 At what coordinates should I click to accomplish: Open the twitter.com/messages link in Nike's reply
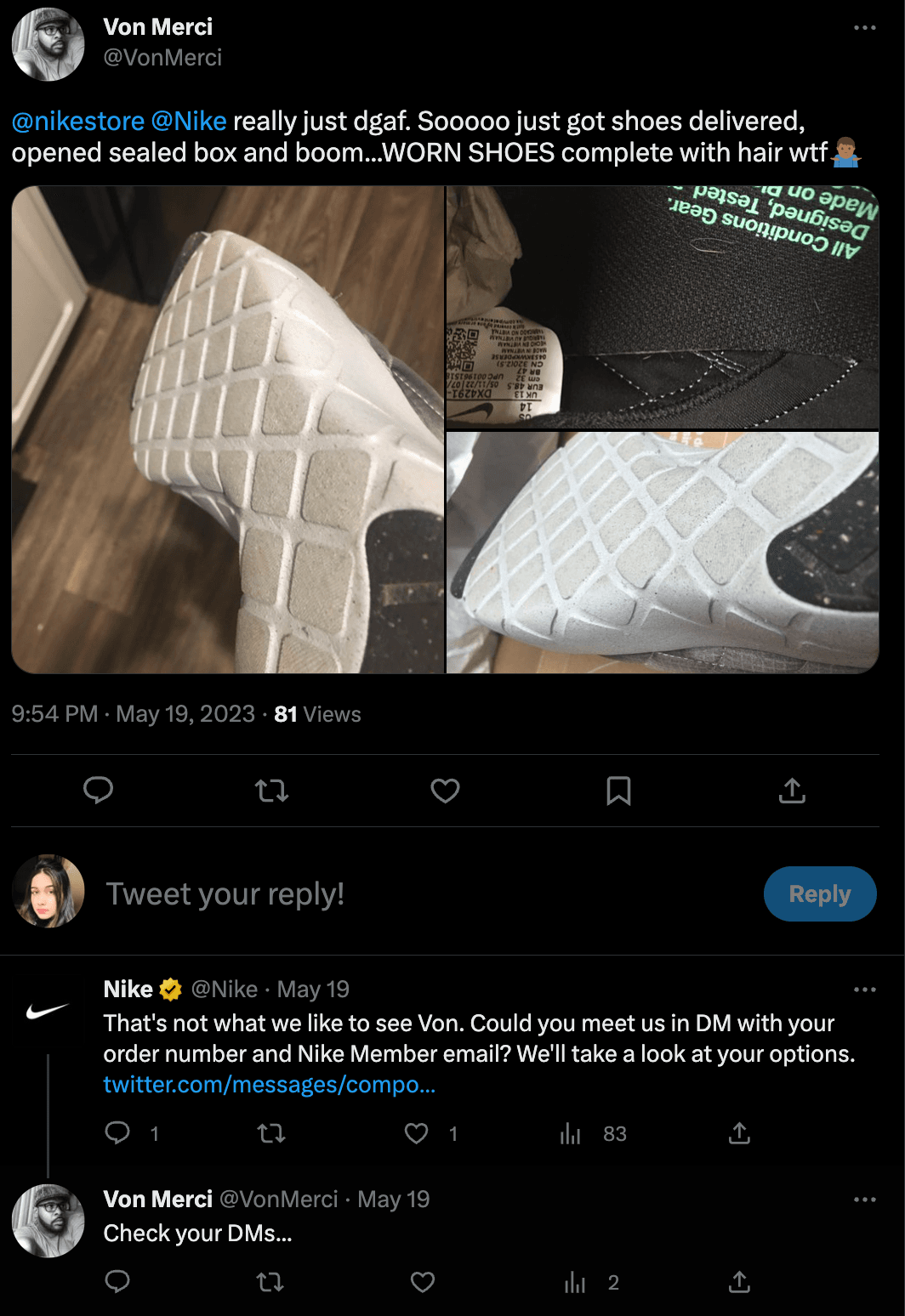pyautogui.click(x=269, y=1085)
